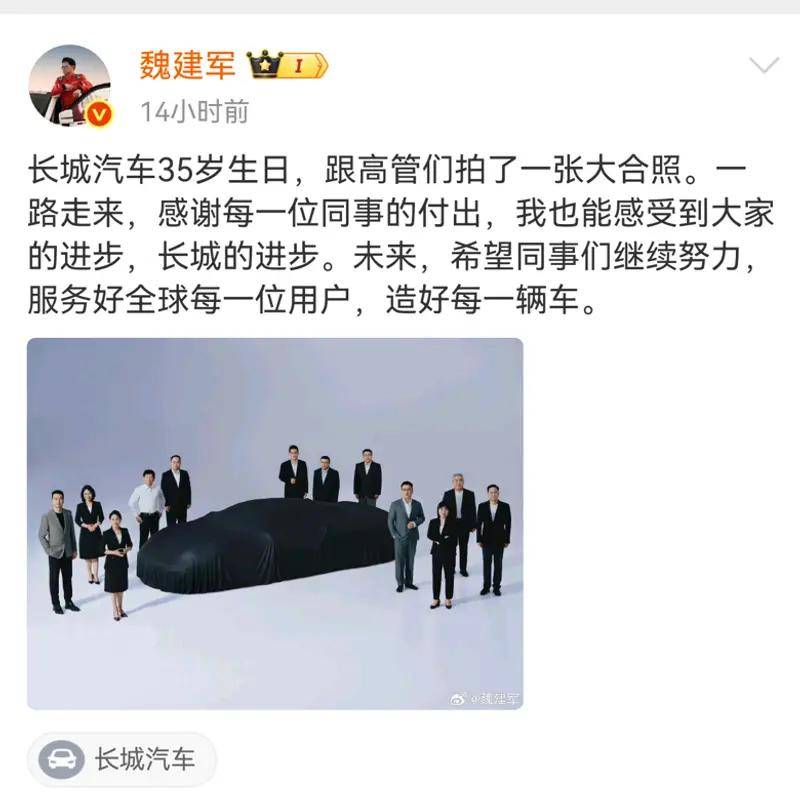800x799 pixels.
Task: Open the username 魏建军 profile link
Action: (187, 64)
